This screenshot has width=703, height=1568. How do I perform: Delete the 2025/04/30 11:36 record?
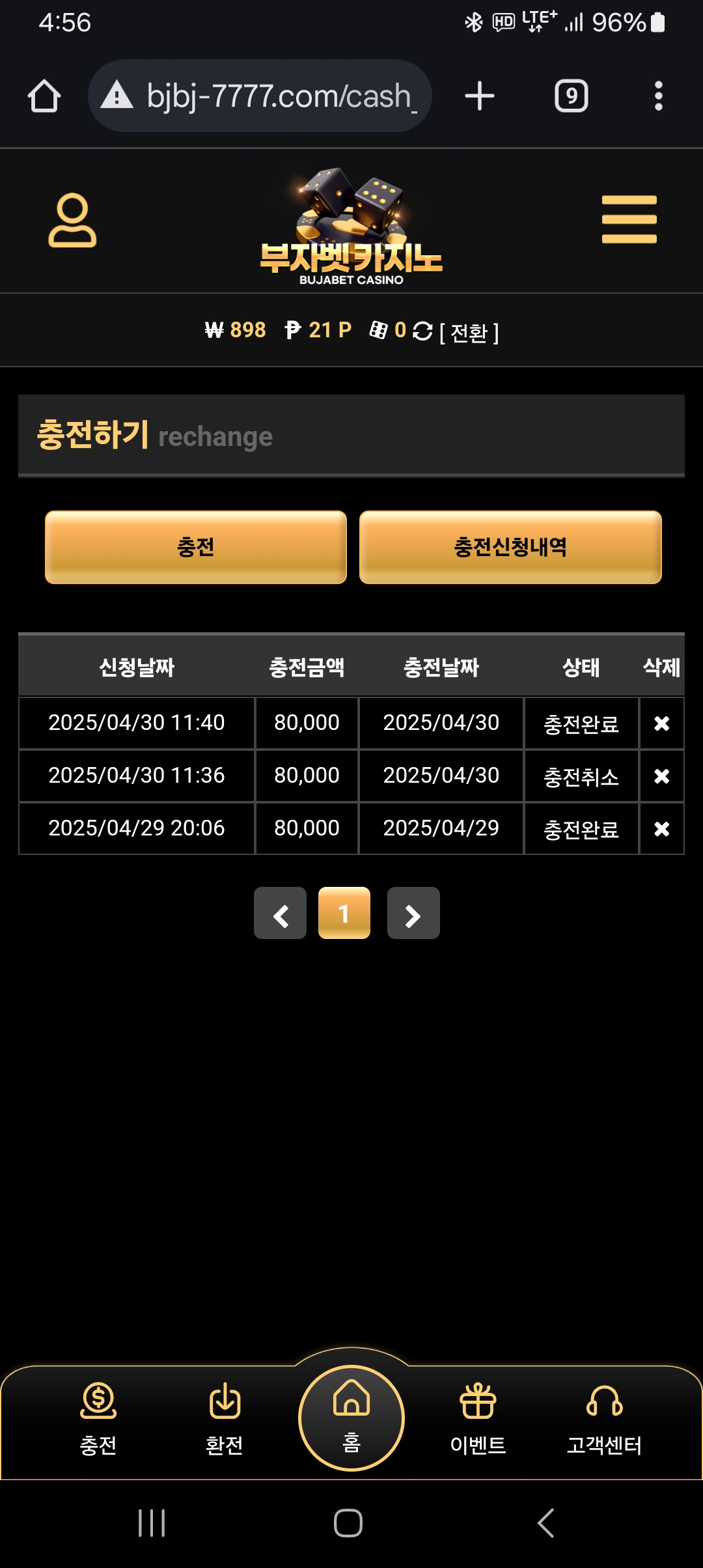661,776
